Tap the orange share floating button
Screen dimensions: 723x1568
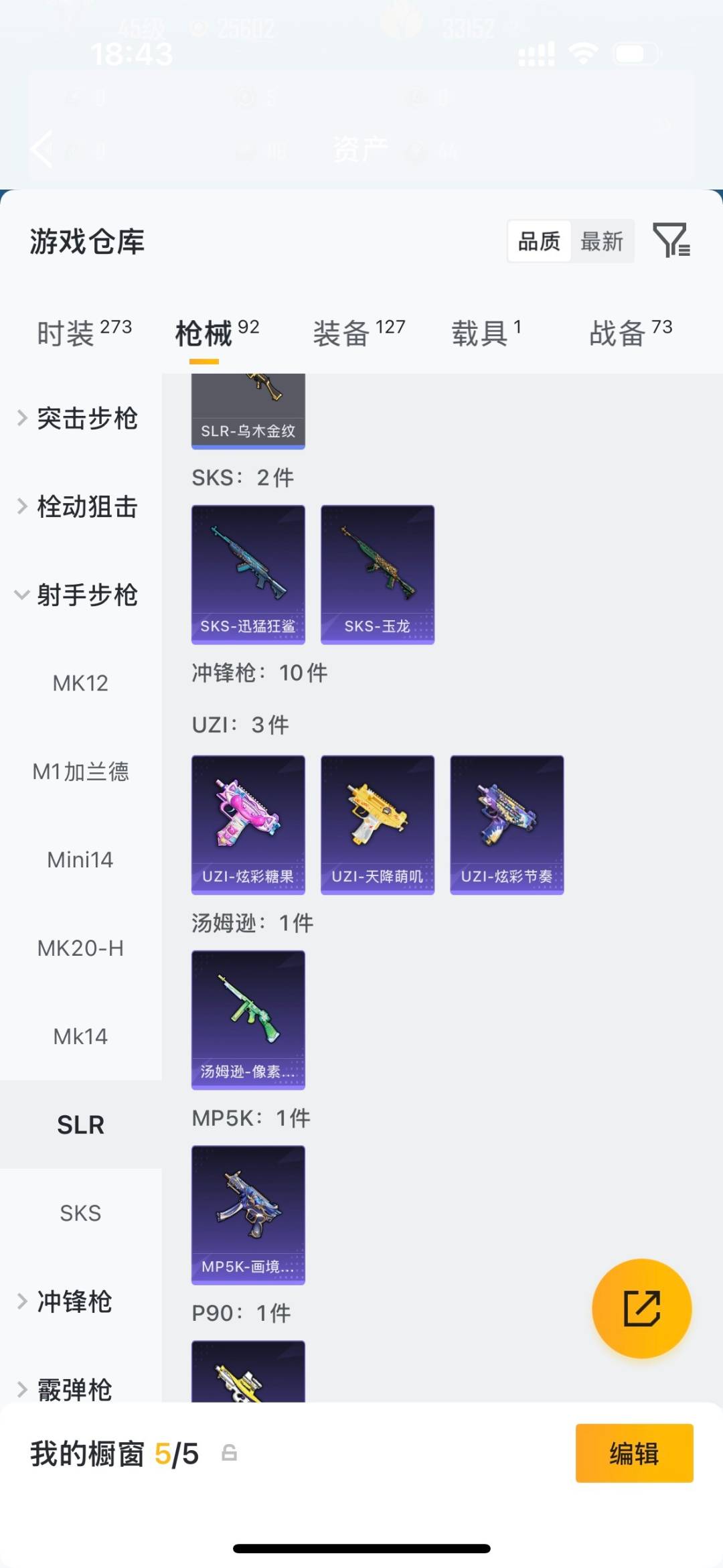pyautogui.click(x=641, y=1308)
